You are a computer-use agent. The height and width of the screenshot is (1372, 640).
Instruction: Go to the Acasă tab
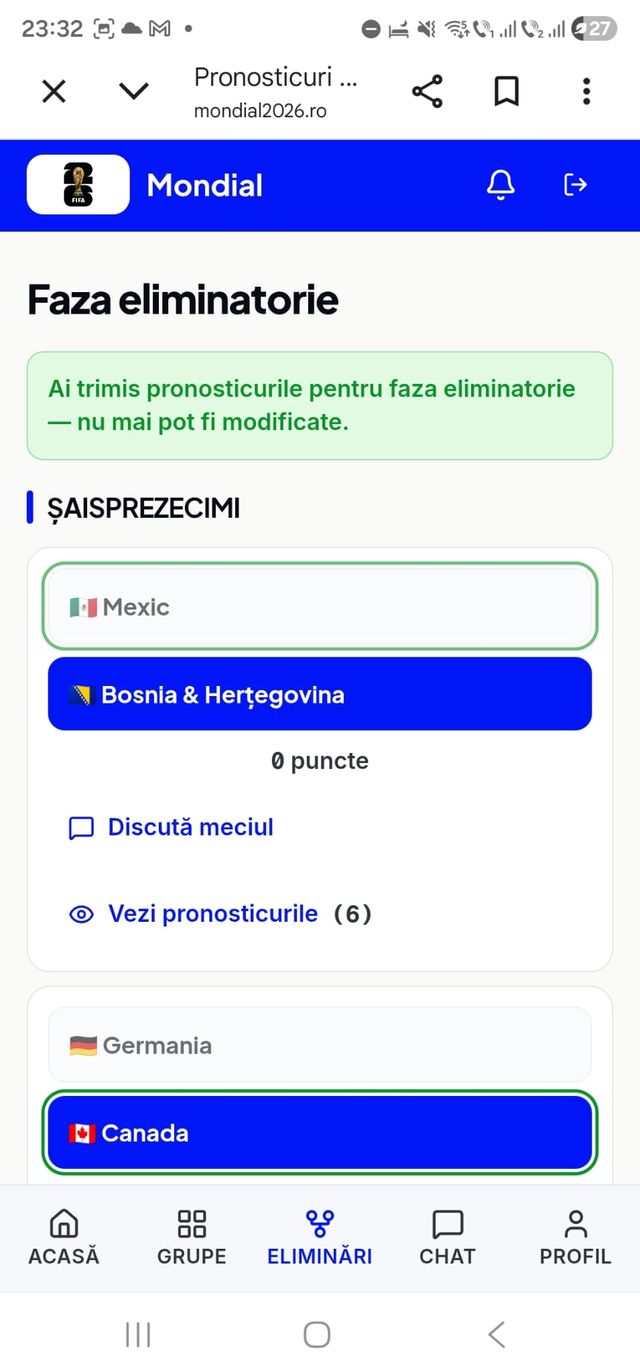(64, 1238)
